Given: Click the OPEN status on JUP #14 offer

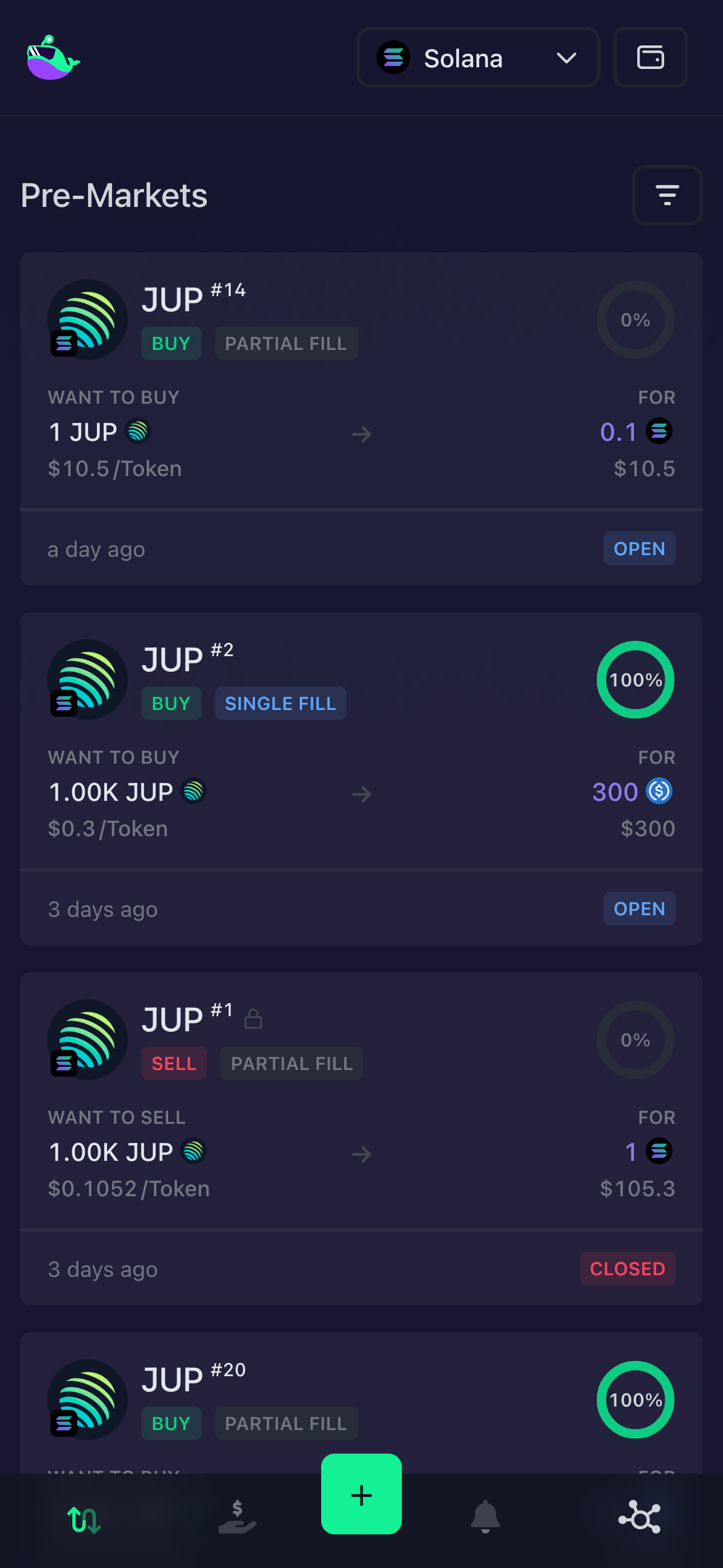Looking at the screenshot, I should [639, 548].
